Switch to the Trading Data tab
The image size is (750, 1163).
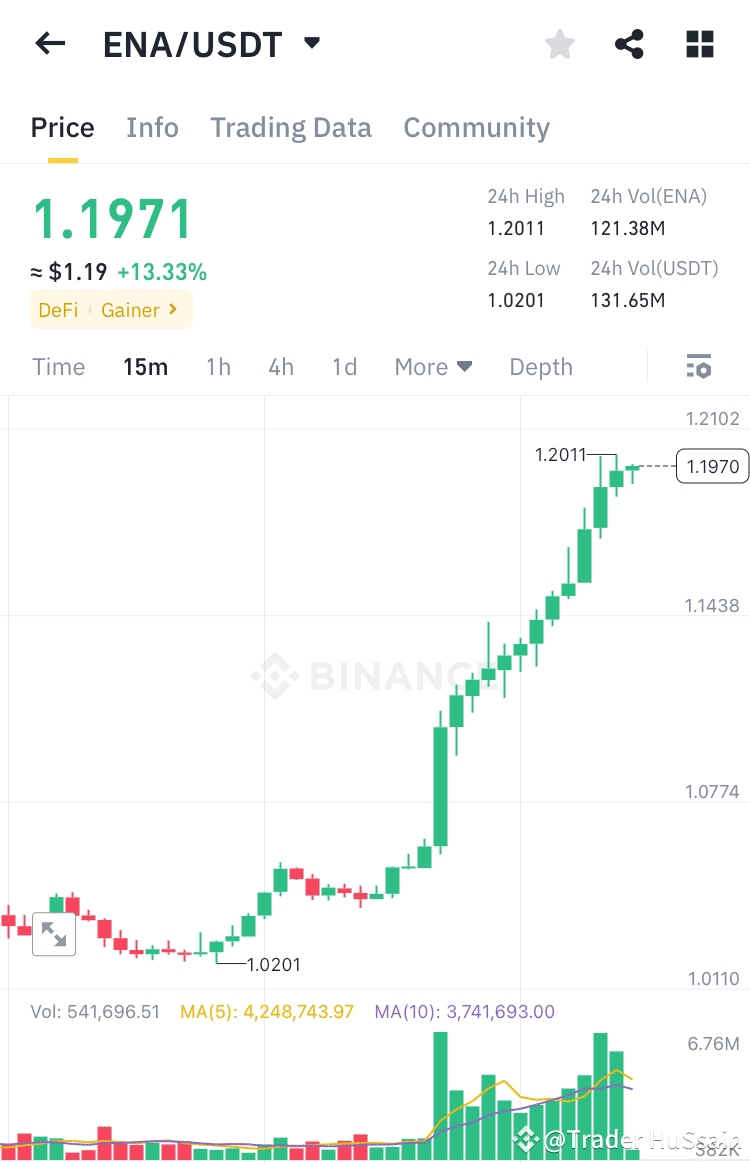(x=290, y=127)
